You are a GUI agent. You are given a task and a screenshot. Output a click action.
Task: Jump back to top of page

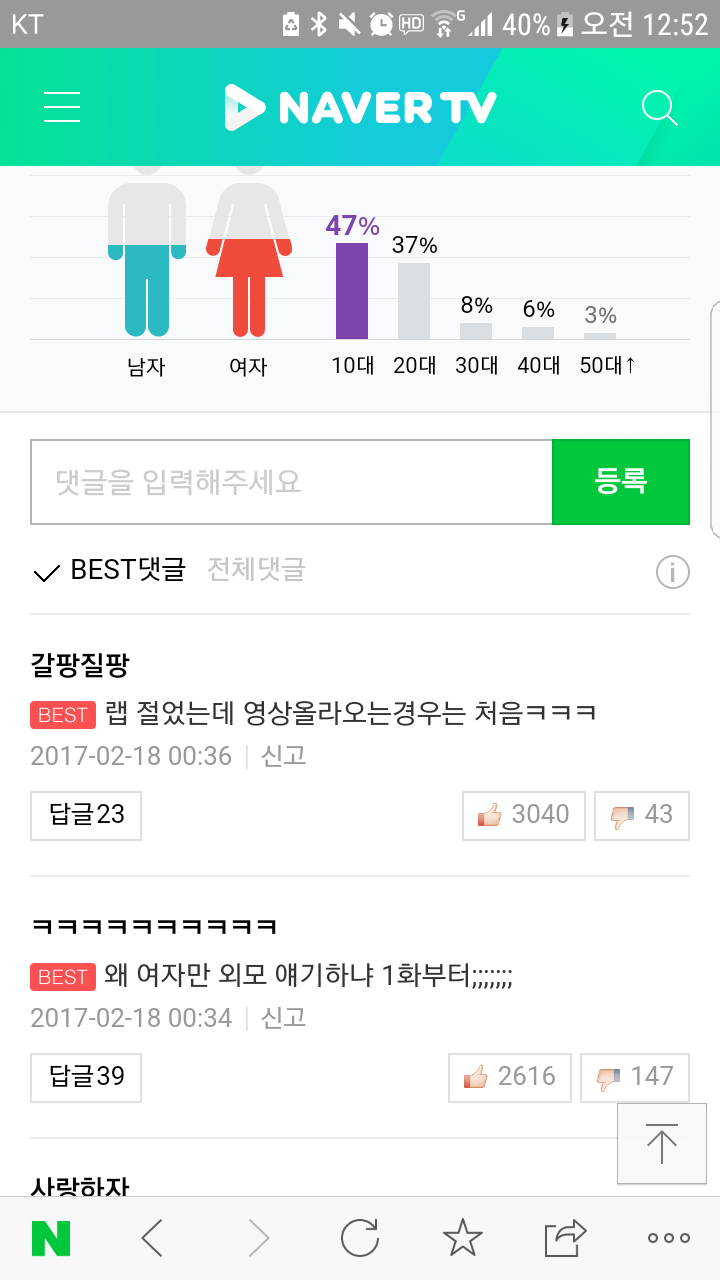[661, 1143]
